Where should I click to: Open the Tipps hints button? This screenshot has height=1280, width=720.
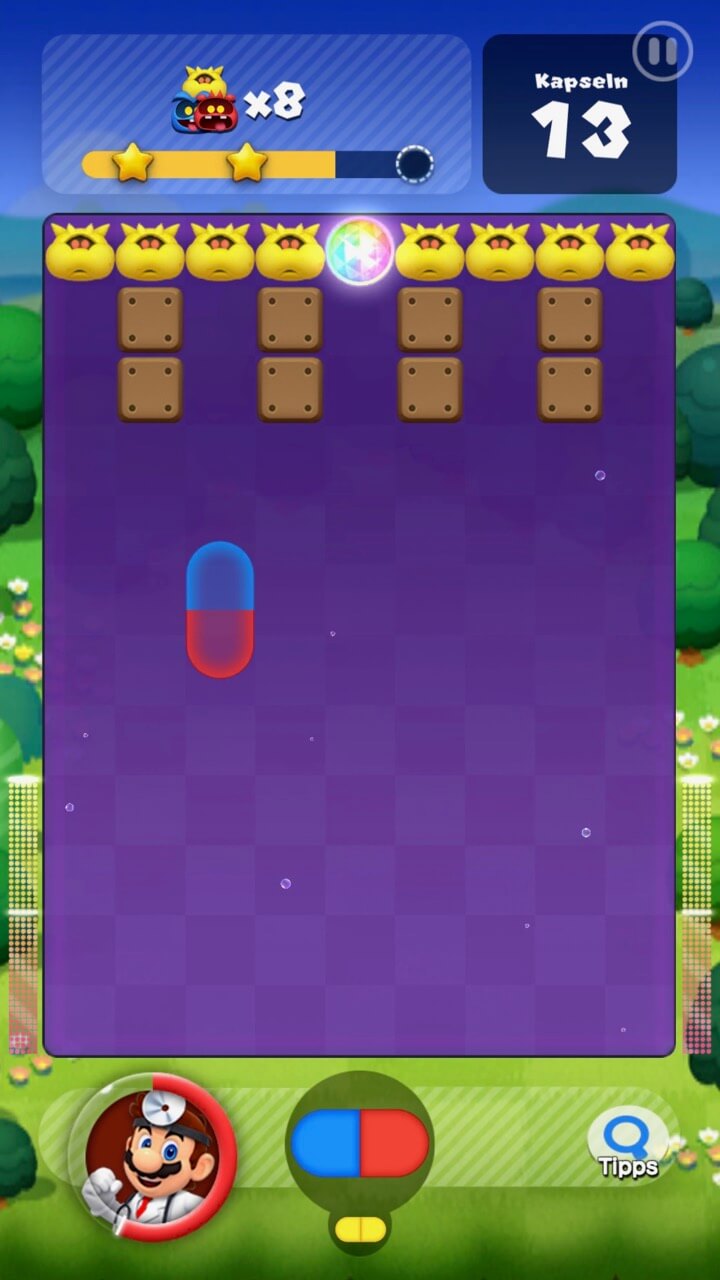click(629, 1144)
